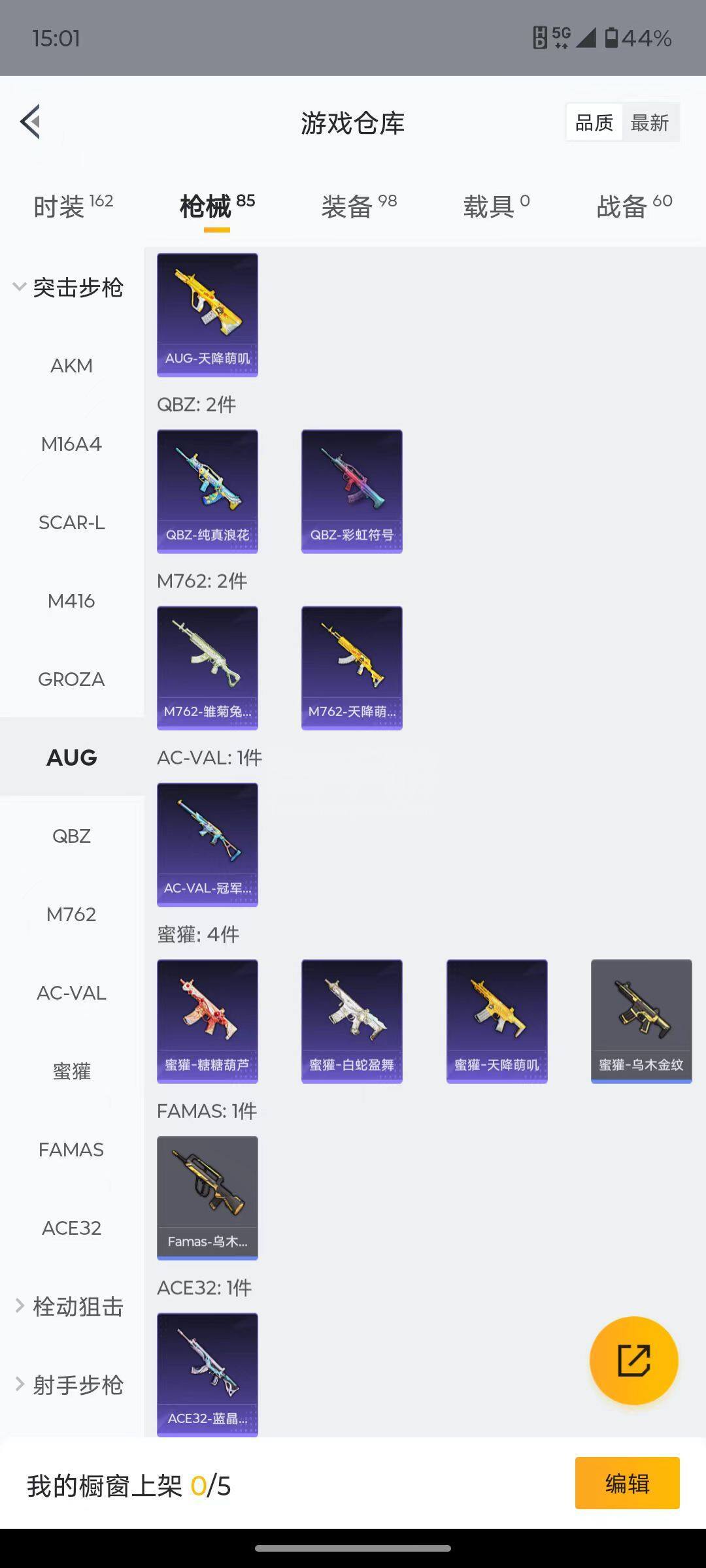706x1568 pixels.
Task: Open the AUG-天降萌叽 skin
Action: pos(207,315)
